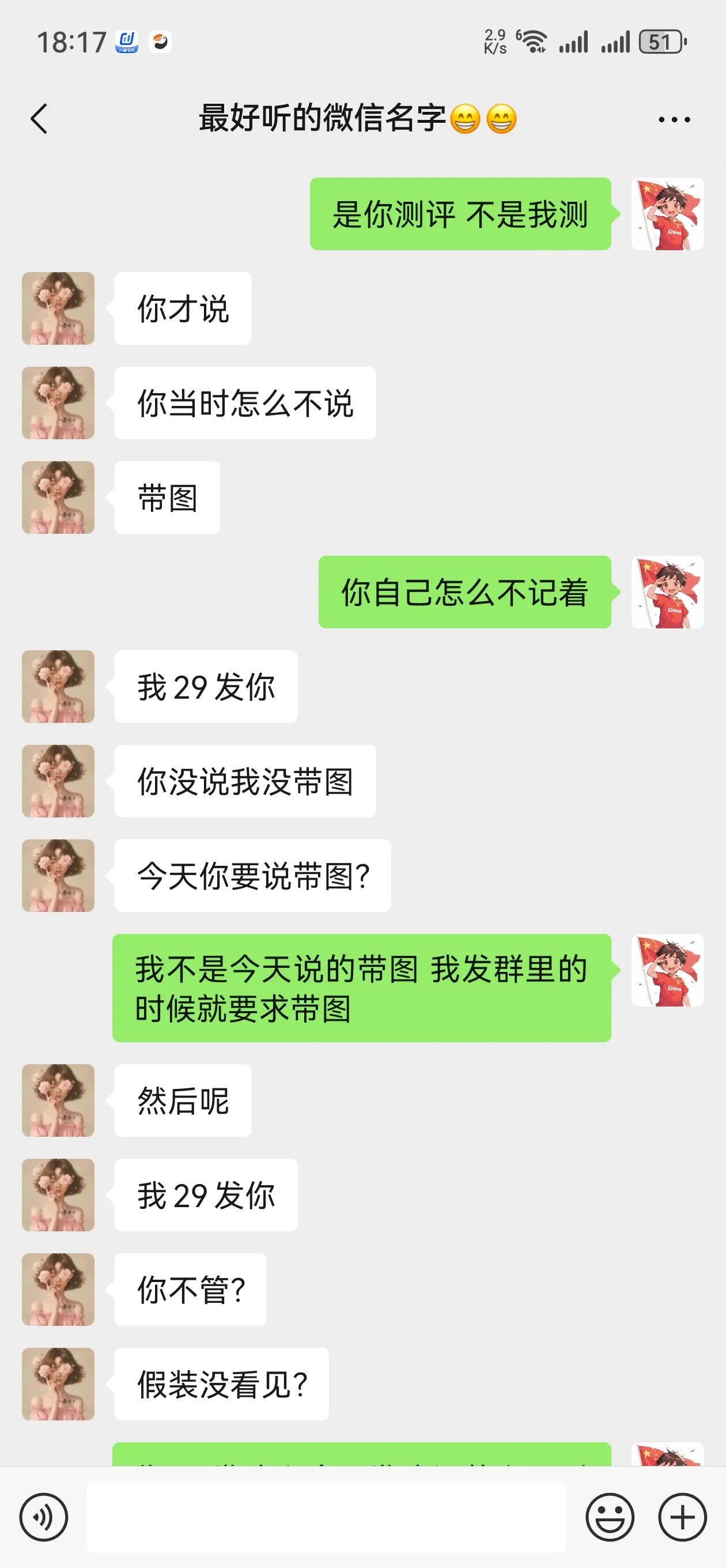
Task: Open the voice message input icon
Action: click(x=44, y=1517)
